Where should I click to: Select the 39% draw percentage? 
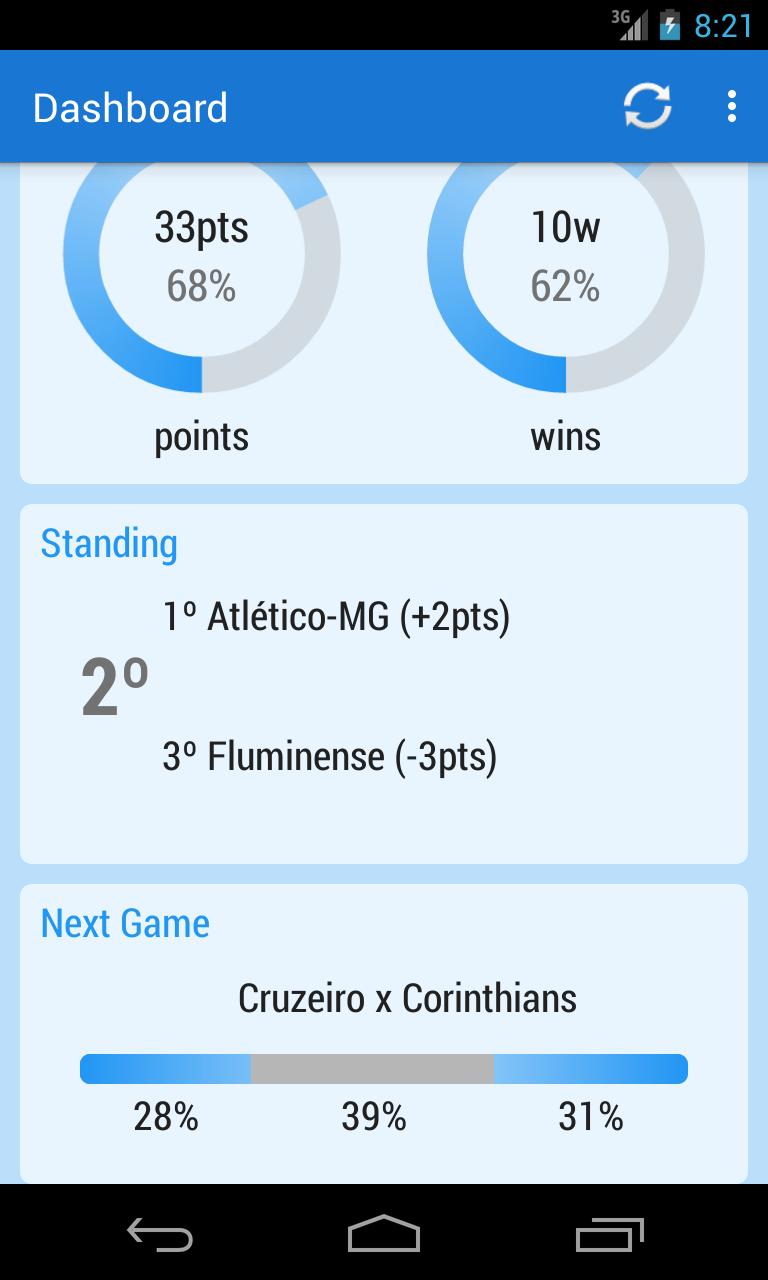[x=371, y=1118]
